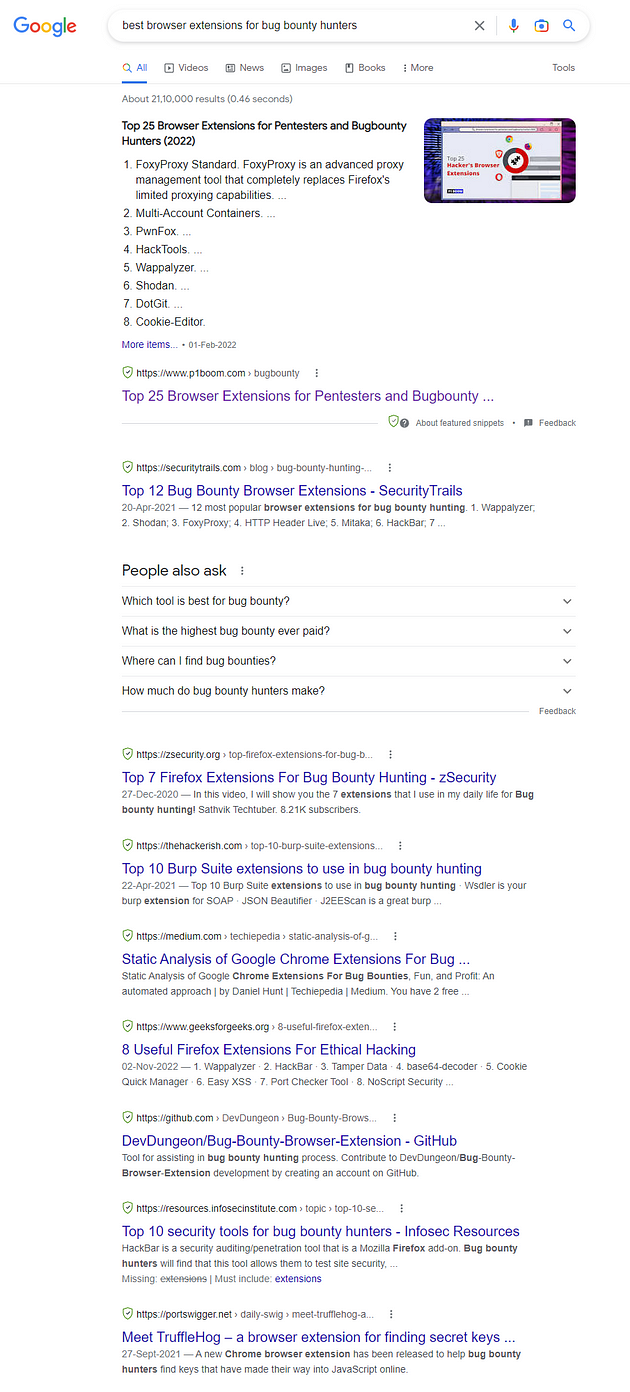Screen dimensions: 630x1392
Task: Open Meet TruffleHog PortSwigger result
Action: tap(319, 1338)
